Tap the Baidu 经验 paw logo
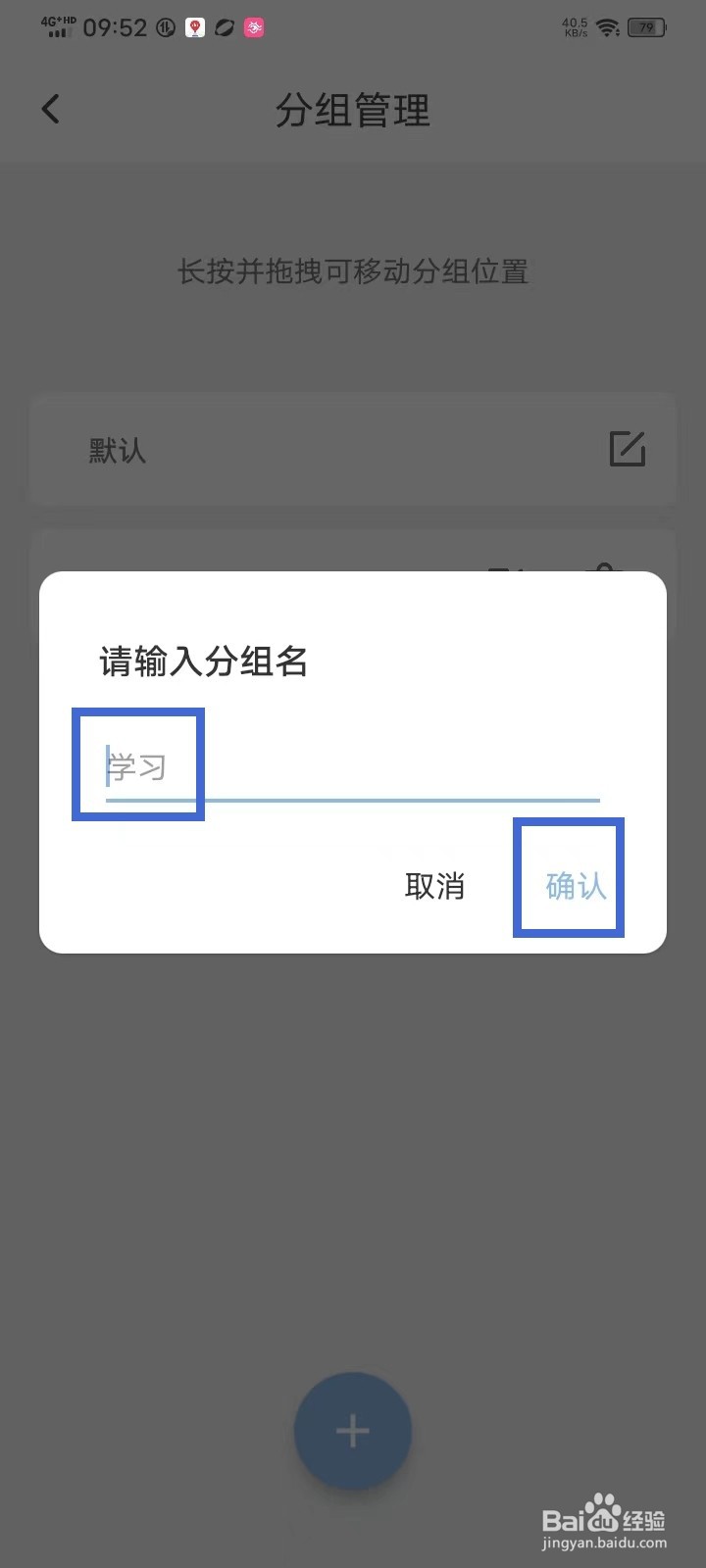This screenshot has width=706, height=1568. coord(602,1509)
